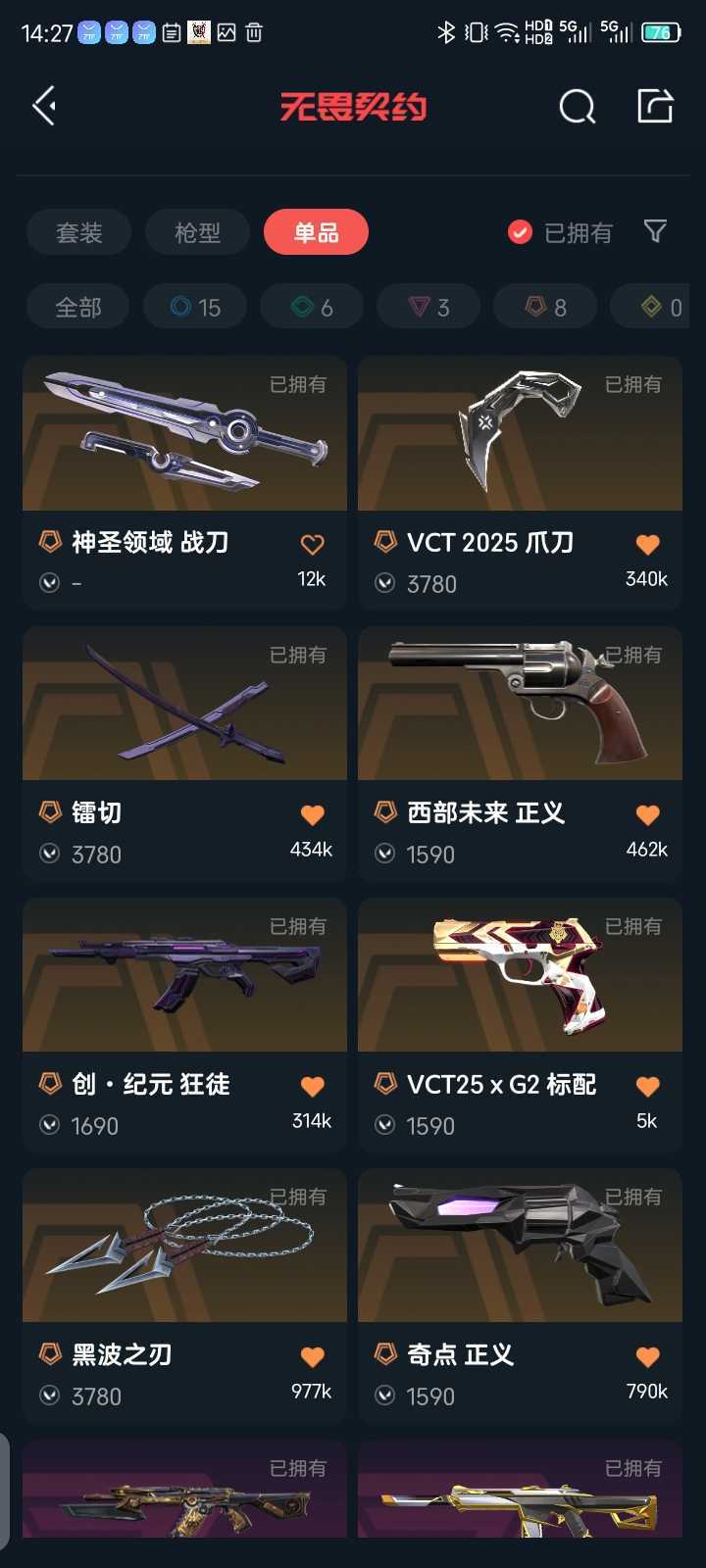Share this skin collection page
Image resolution: width=706 pixels, height=1568 pixels.
[x=655, y=105]
